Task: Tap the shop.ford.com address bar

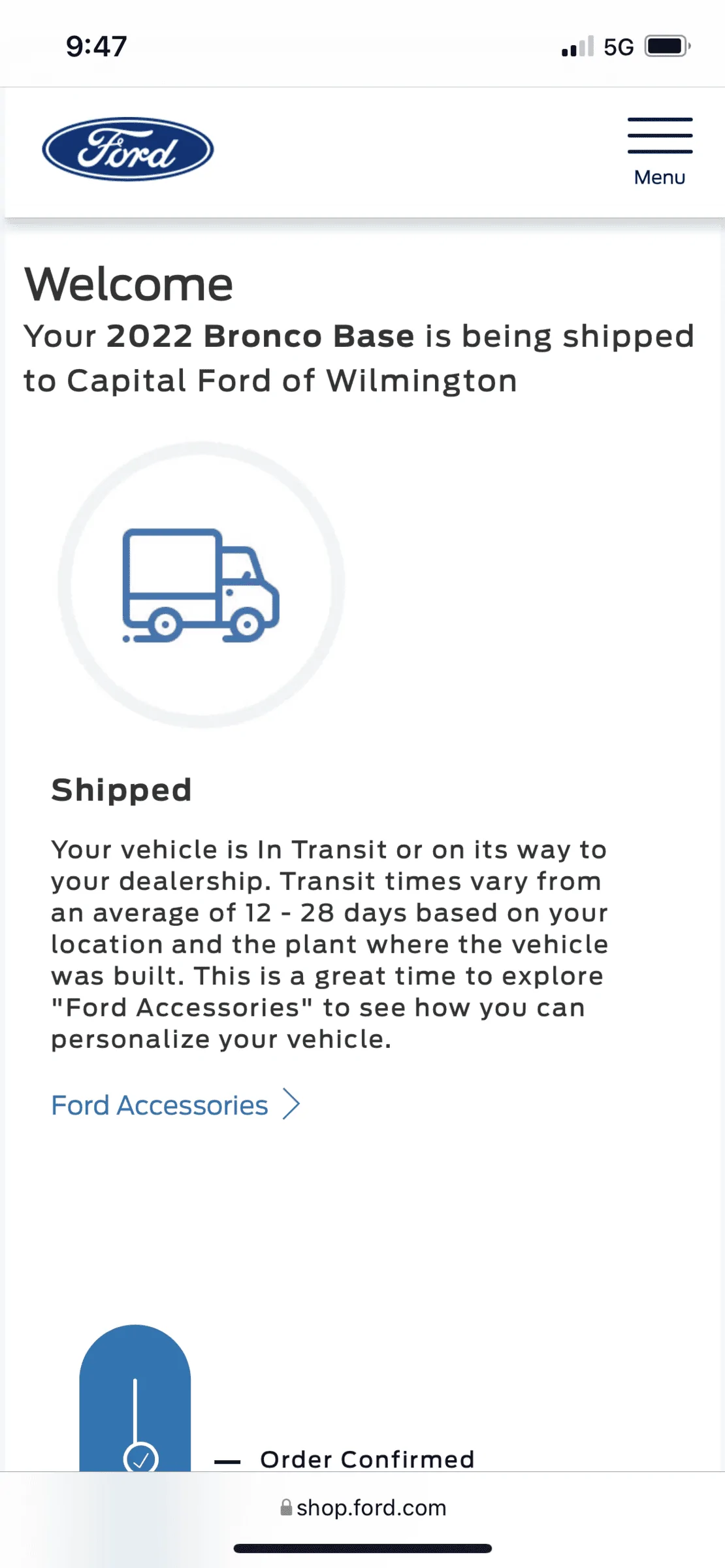Action: [x=363, y=1507]
